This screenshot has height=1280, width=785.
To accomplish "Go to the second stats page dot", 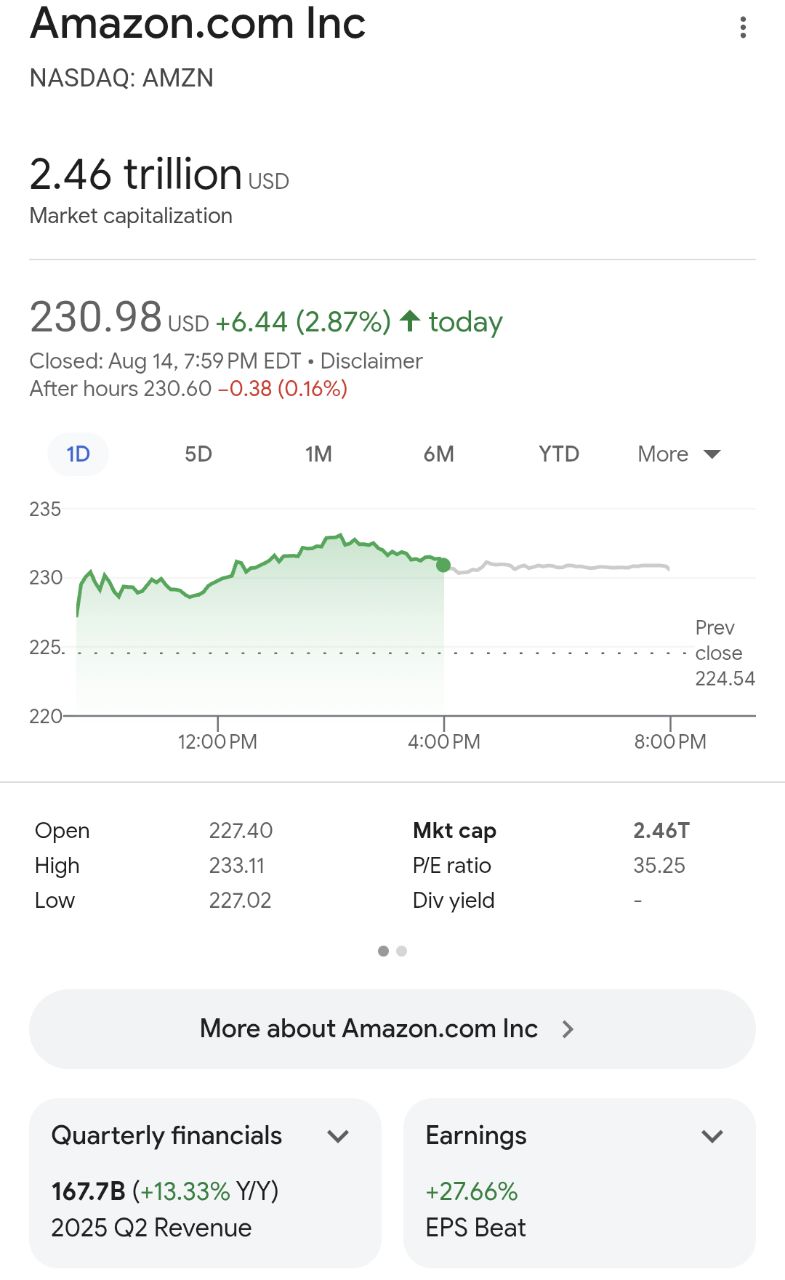I will tap(402, 951).
